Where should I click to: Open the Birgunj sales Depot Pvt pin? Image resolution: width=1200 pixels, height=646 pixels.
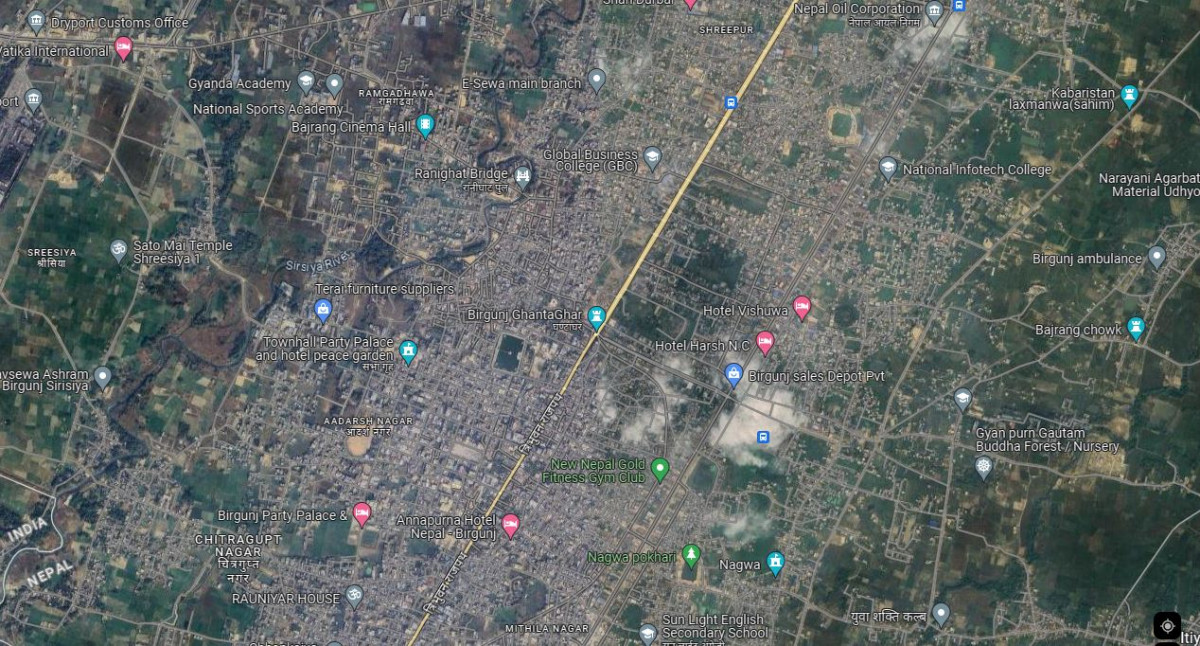pos(734,375)
